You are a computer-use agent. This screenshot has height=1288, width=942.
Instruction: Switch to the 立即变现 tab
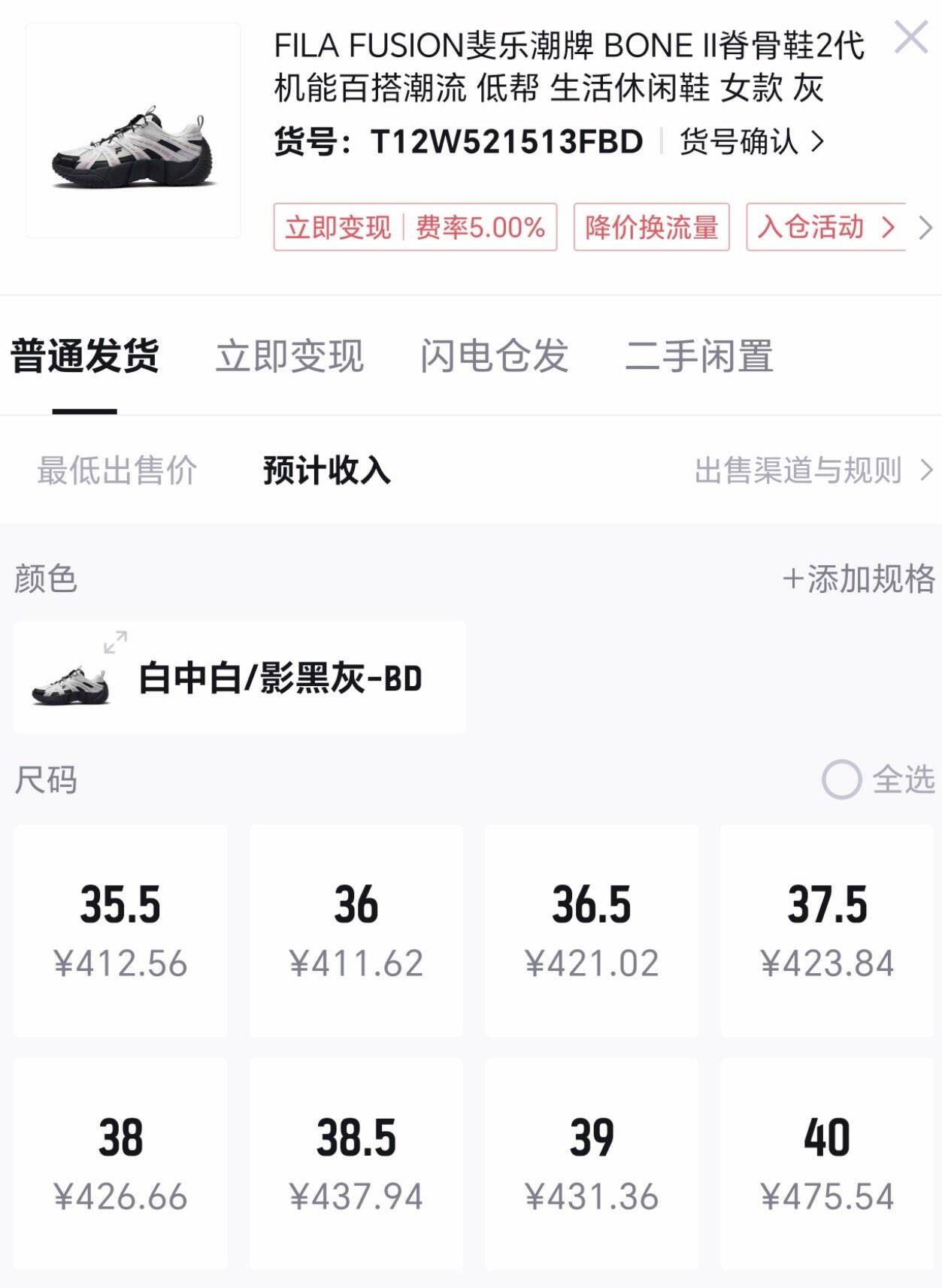click(289, 356)
